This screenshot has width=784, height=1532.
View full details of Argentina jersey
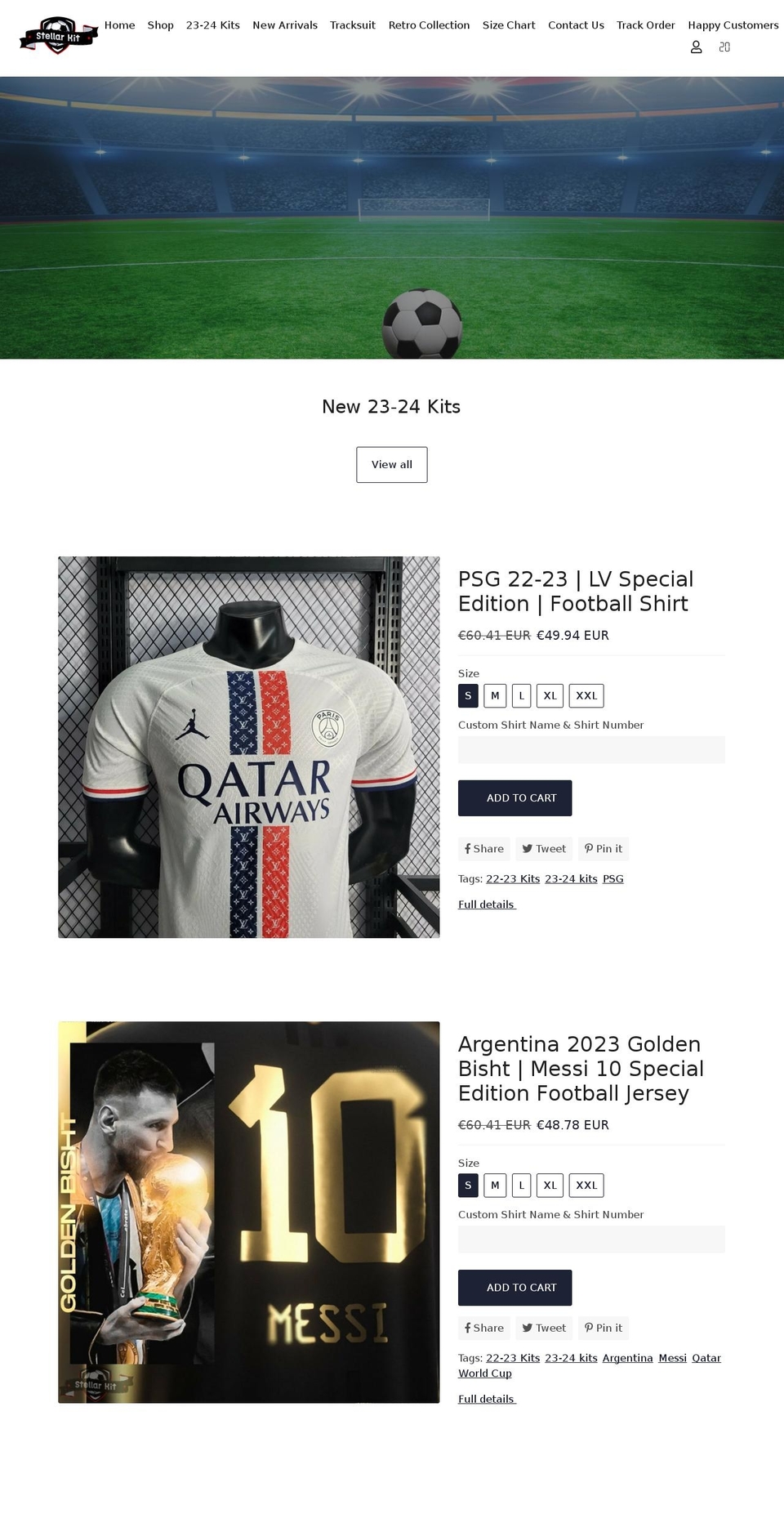coord(487,1399)
